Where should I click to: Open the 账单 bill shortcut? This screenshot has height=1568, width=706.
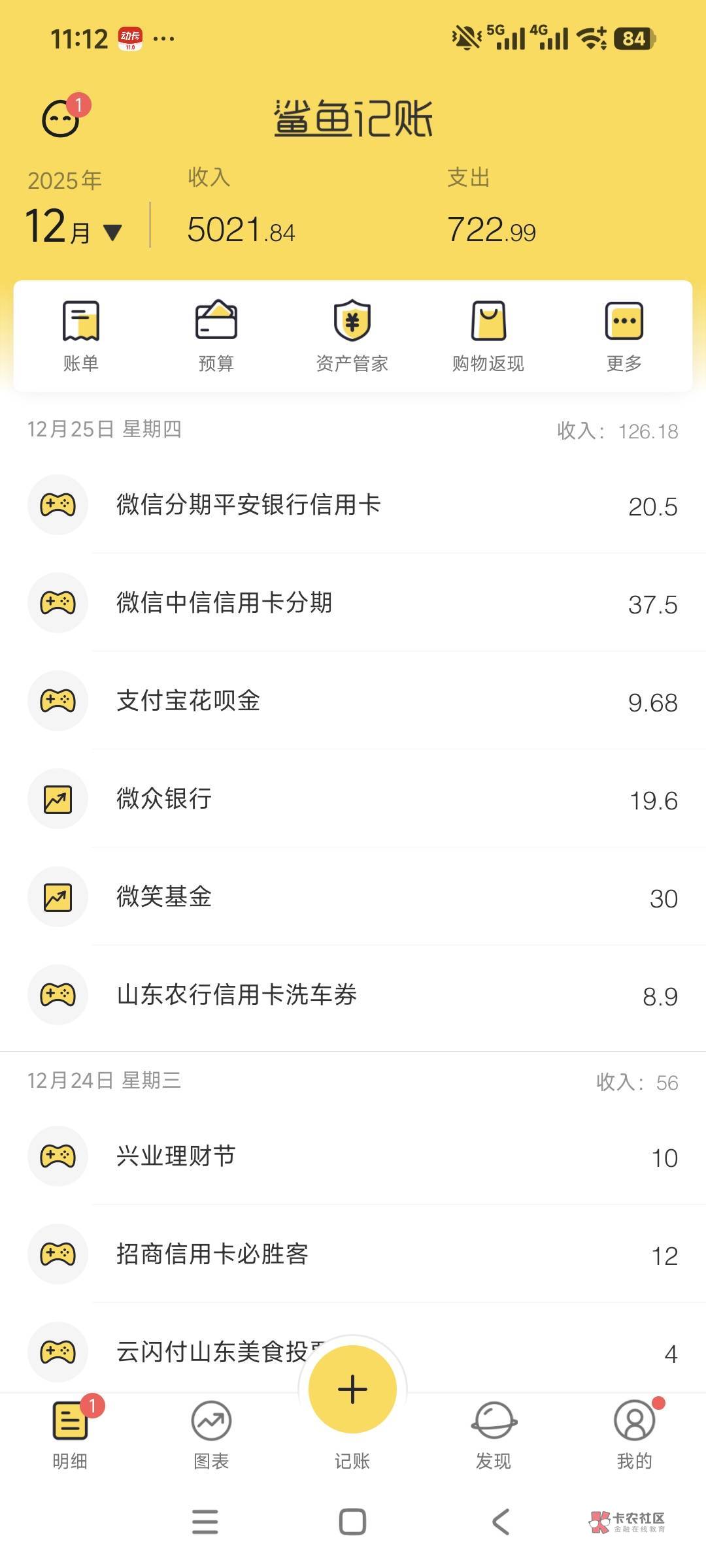click(81, 336)
